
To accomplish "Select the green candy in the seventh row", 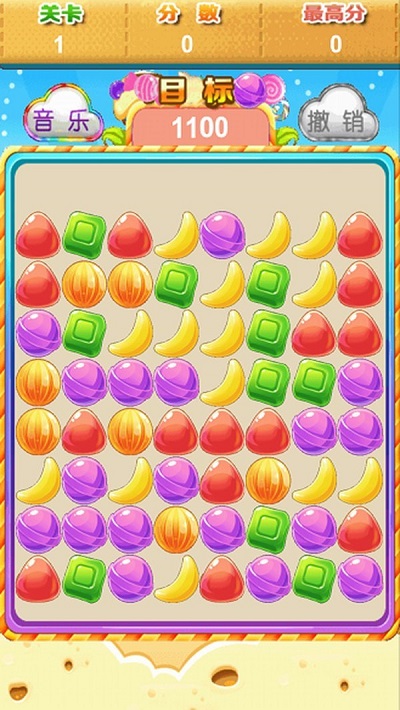I will point(268,530).
